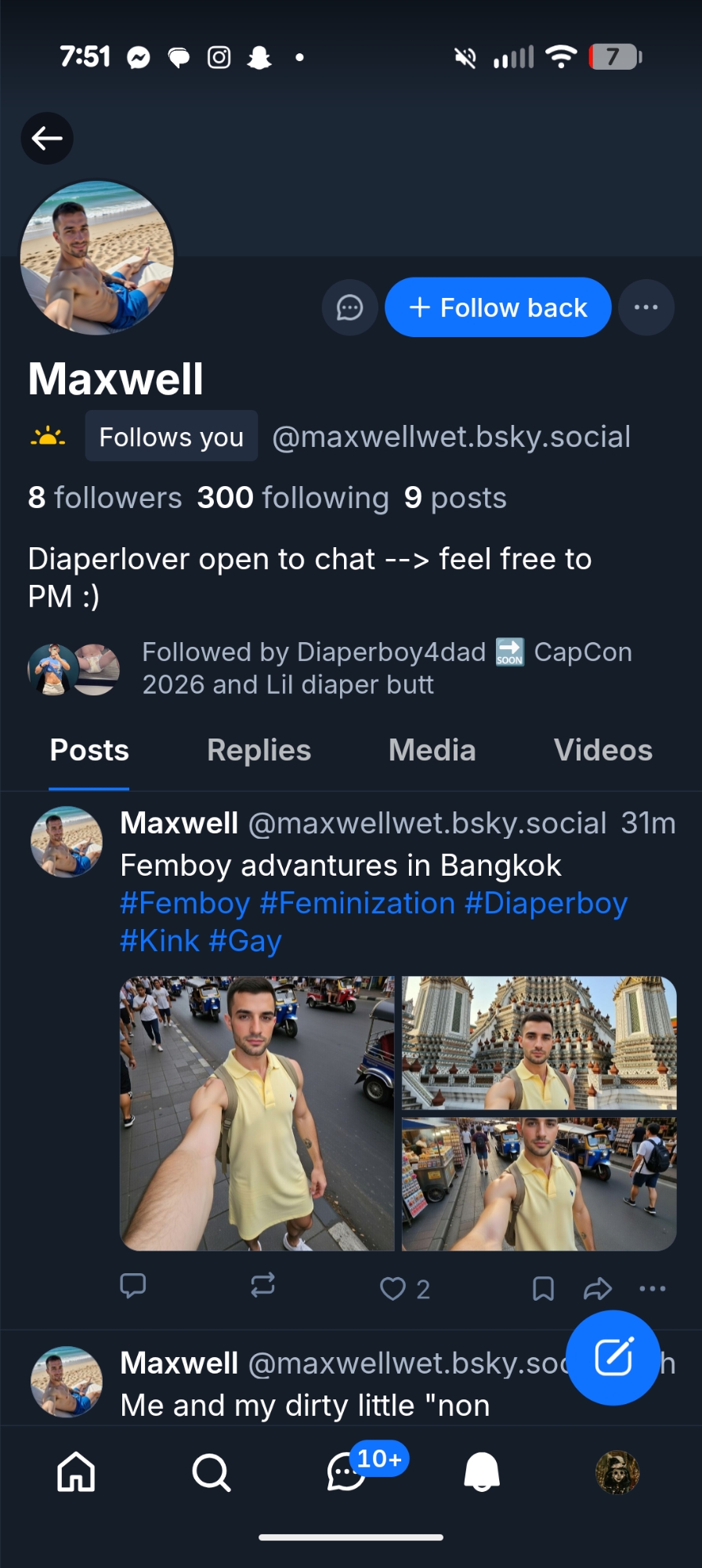The height and width of the screenshot is (1568, 702).
Task: Tap the Follow back button
Action: pyautogui.click(x=498, y=307)
